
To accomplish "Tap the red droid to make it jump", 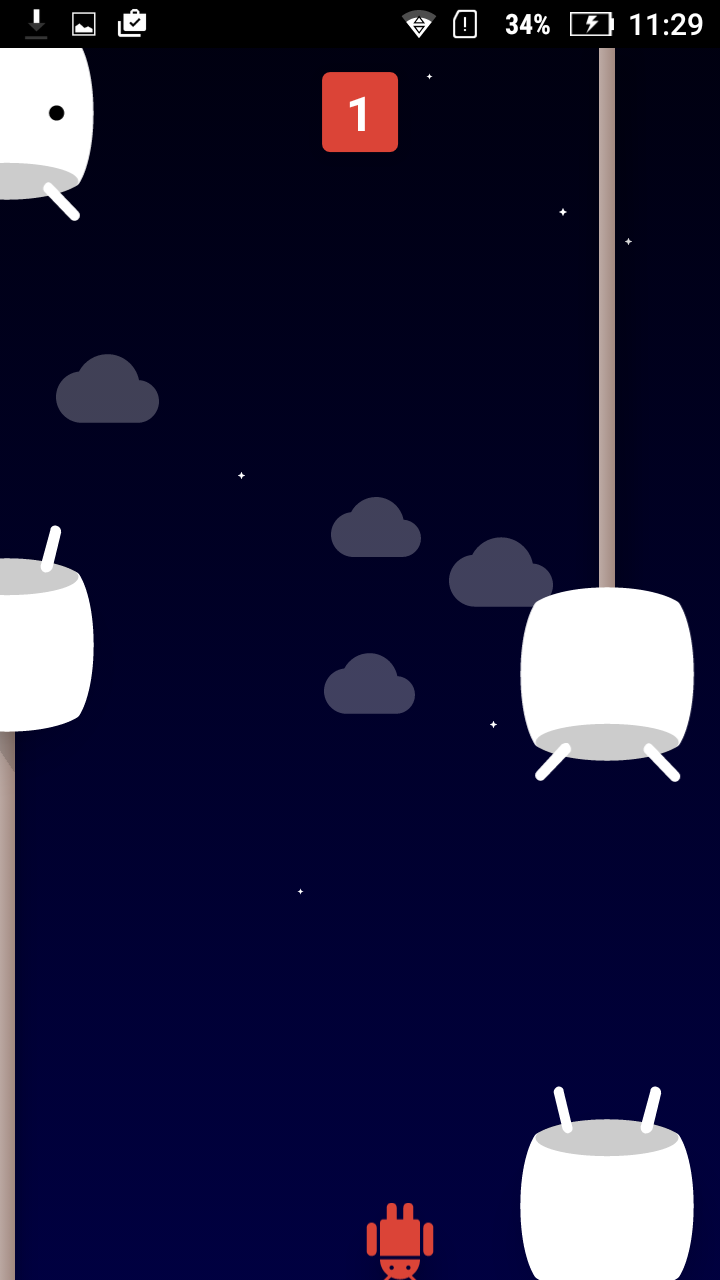I will coord(400,1240).
